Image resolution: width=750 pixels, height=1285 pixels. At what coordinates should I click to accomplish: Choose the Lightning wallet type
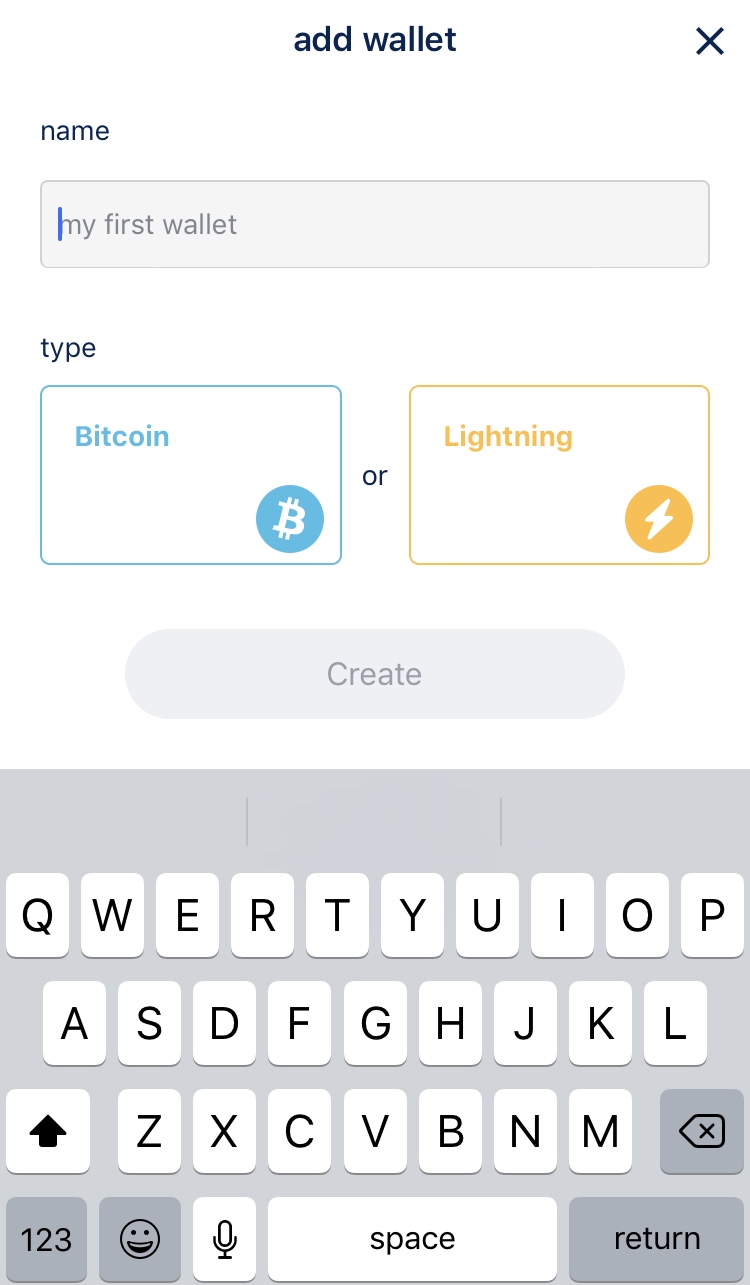[559, 475]
